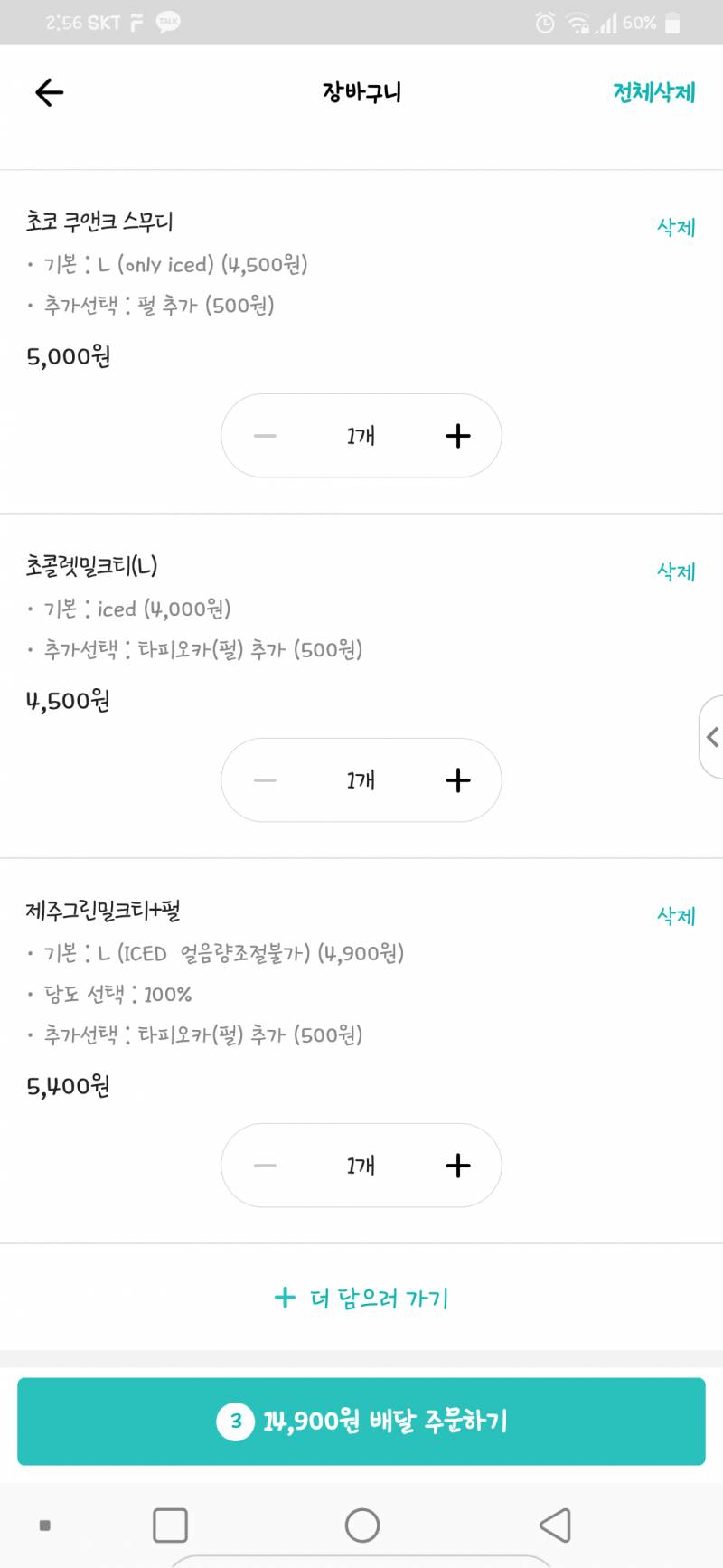Tap the alarm clock status bar icon
The width and height of the screenshot is (723, 1568).
(x=543, y=22)
